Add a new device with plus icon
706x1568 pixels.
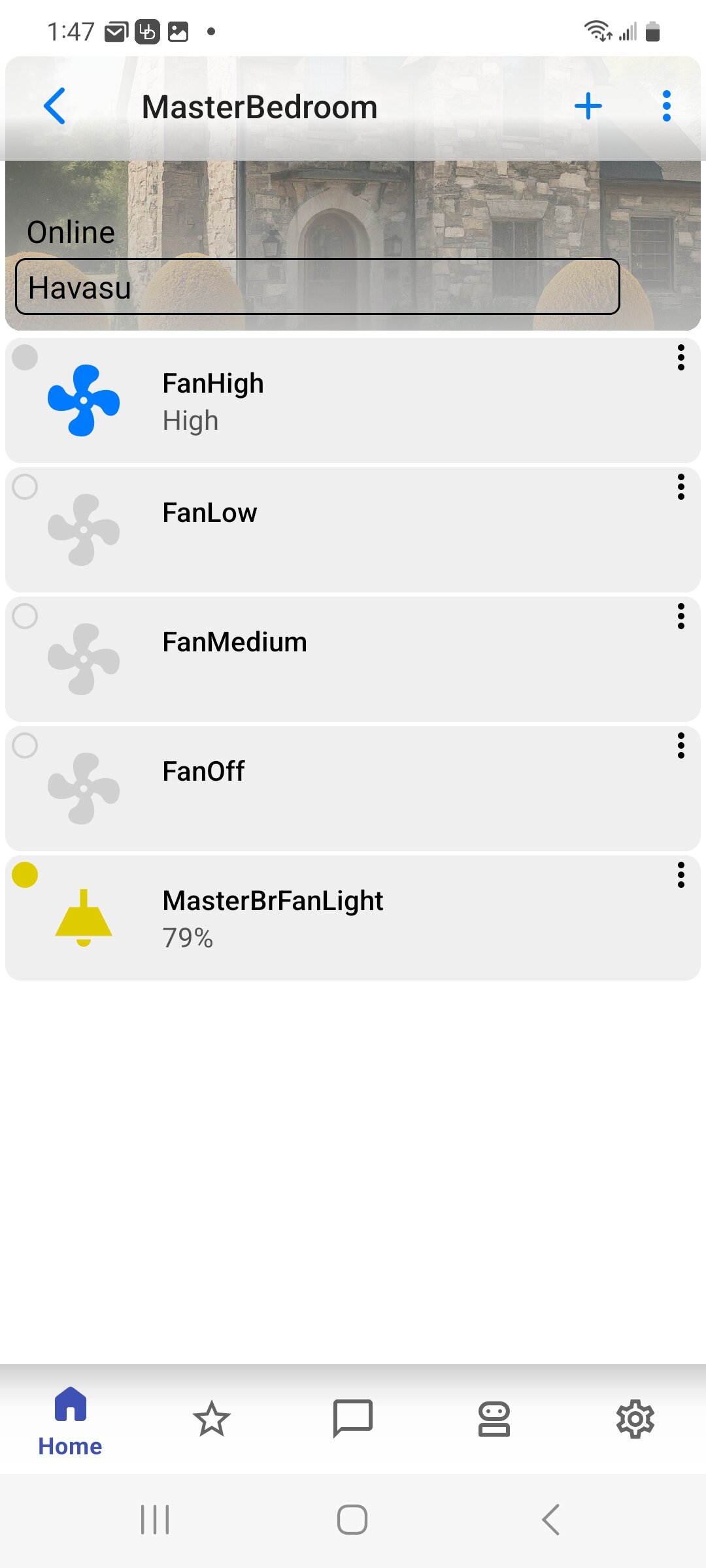tap(588, 106)
